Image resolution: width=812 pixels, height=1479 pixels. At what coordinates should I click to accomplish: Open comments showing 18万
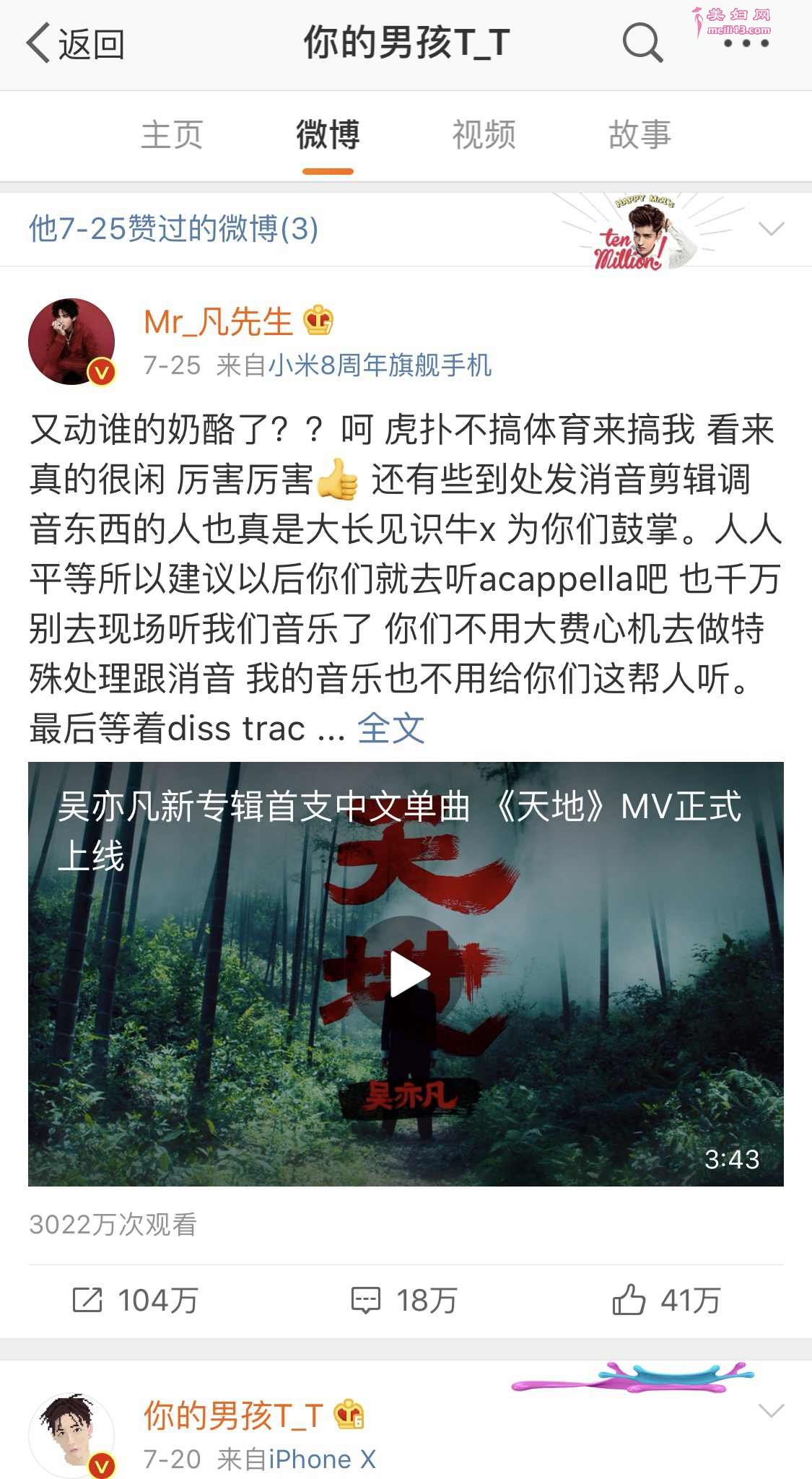[x=404, y=1301]
